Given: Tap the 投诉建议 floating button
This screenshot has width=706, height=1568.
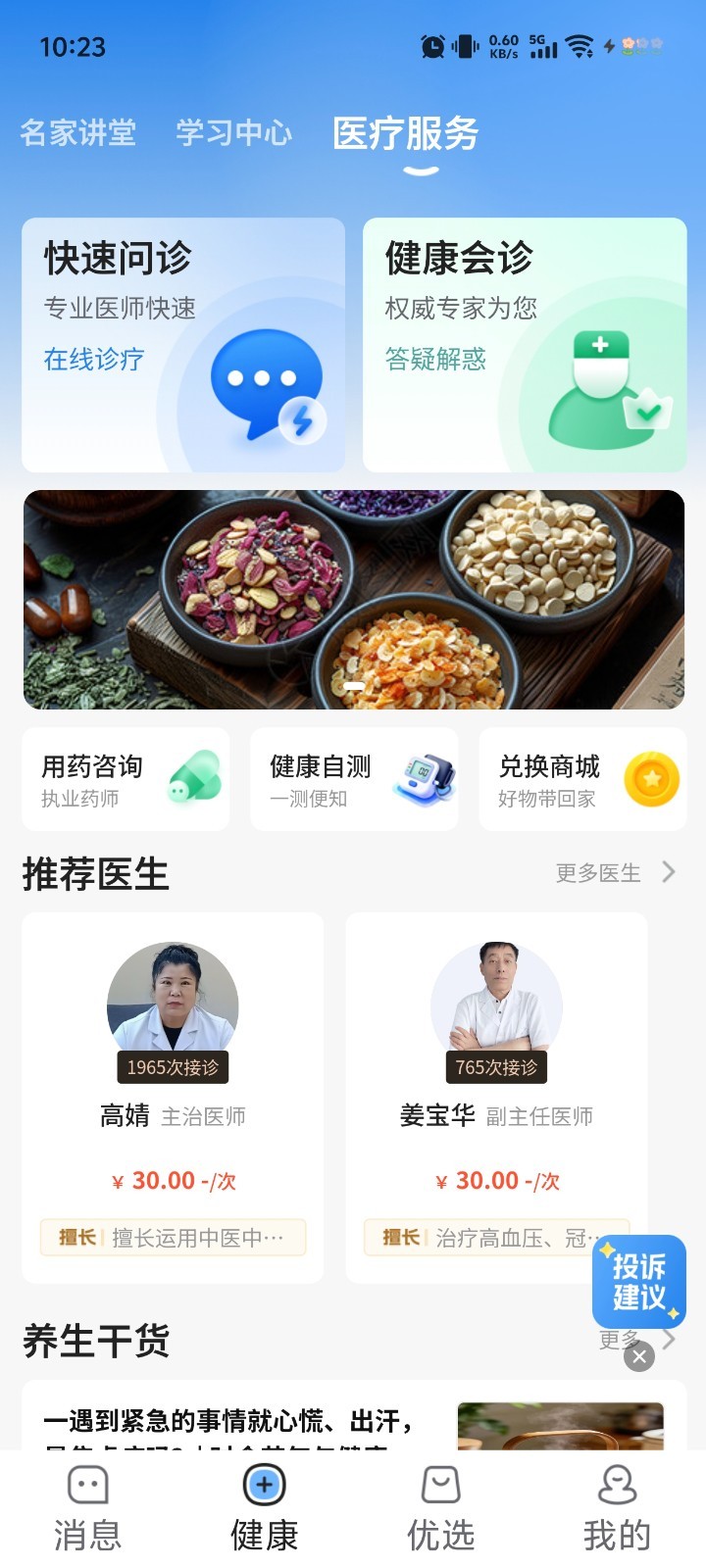Looking at the screenshot, I should [639, 1281].
